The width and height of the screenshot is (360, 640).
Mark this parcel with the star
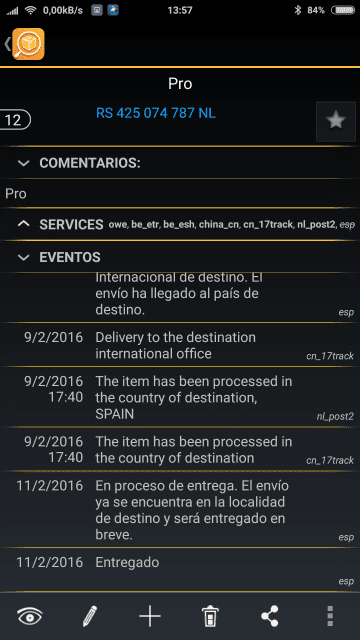[x=336, y=122]
